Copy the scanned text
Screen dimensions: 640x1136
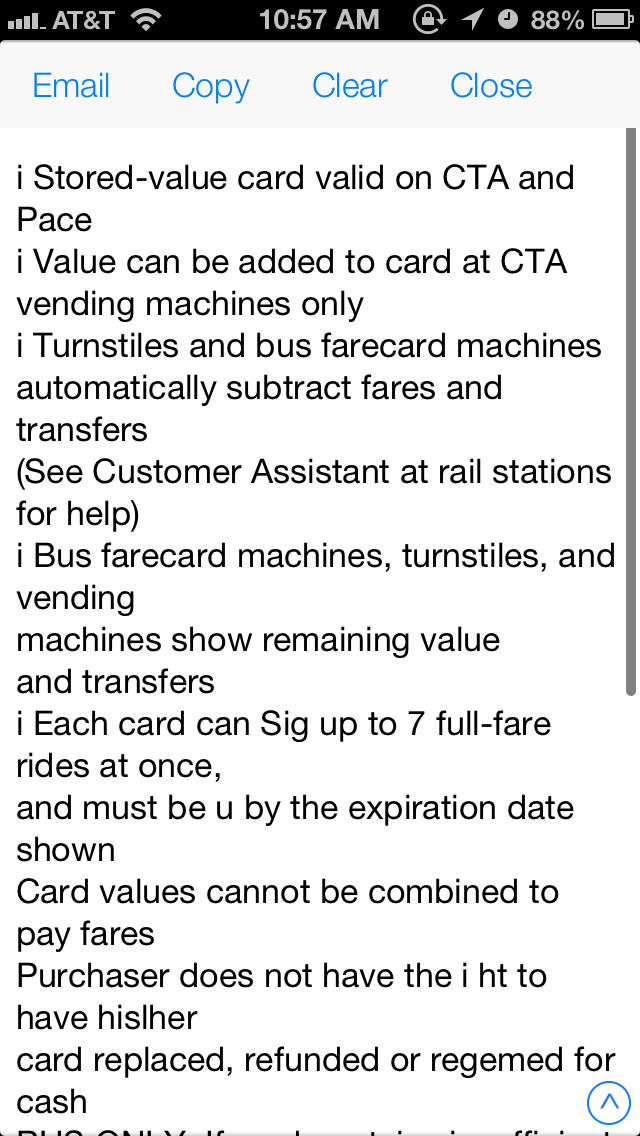coord(210,88)
